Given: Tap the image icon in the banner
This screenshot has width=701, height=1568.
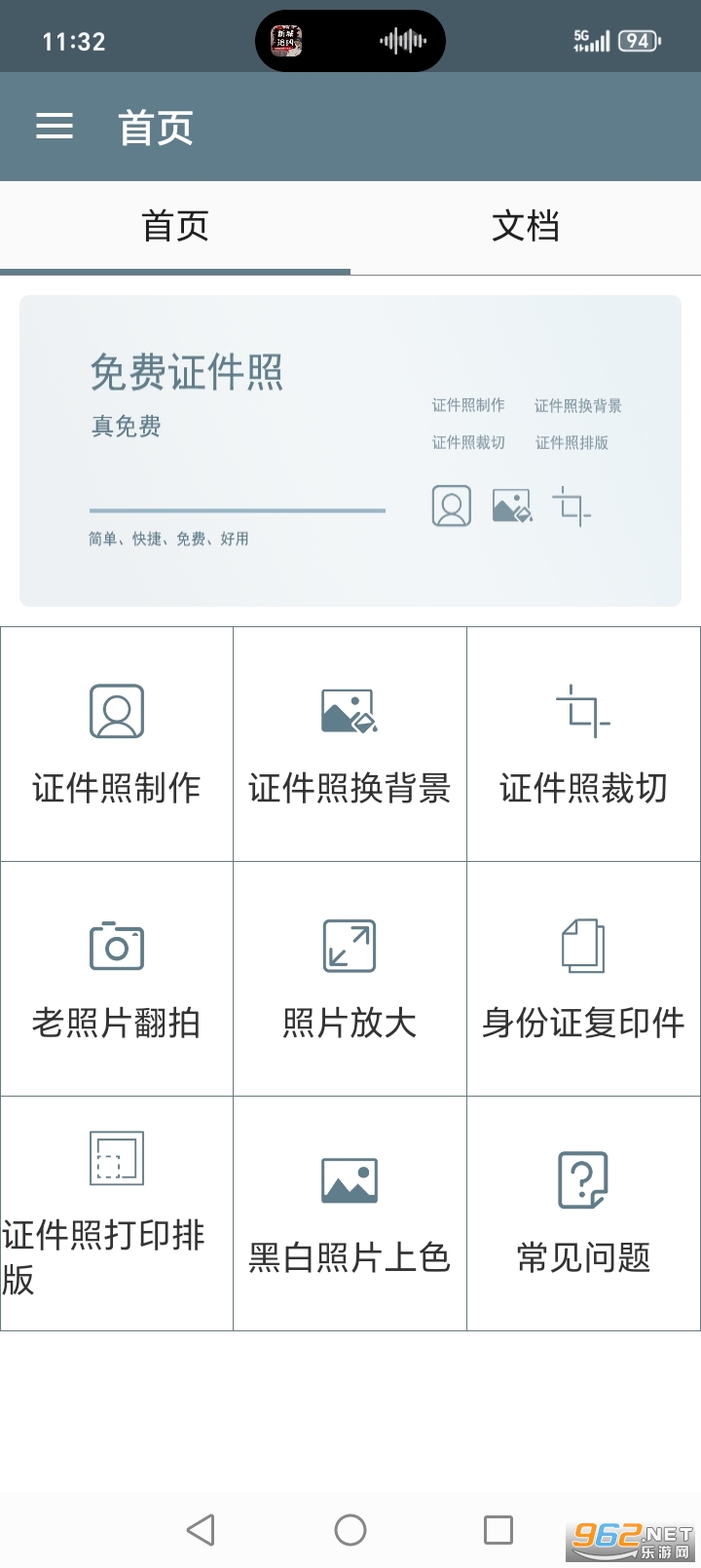Looking at the screenshot, I should (512, 506).
